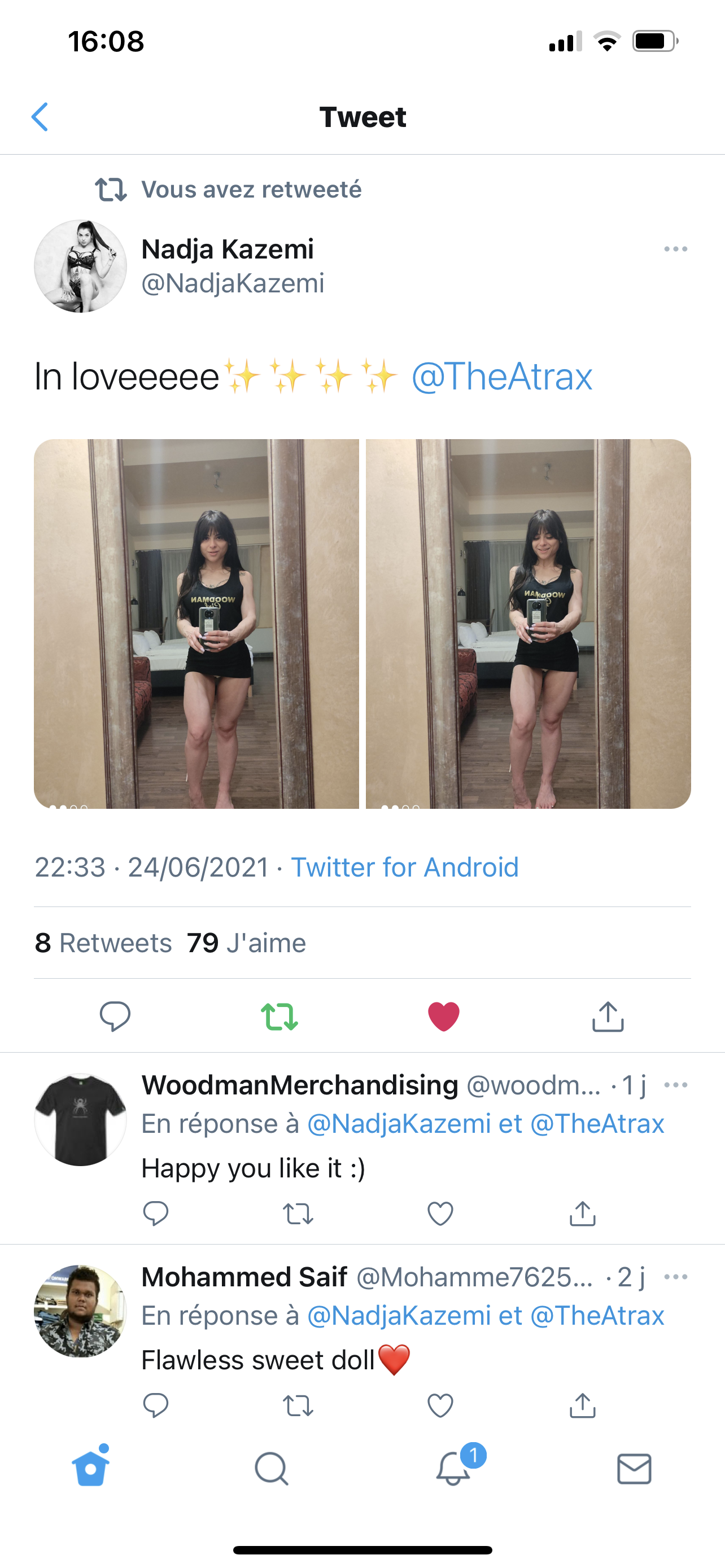
Task: Reply to Nadja Kazemi's tweet
Action: click(115, 1016)
